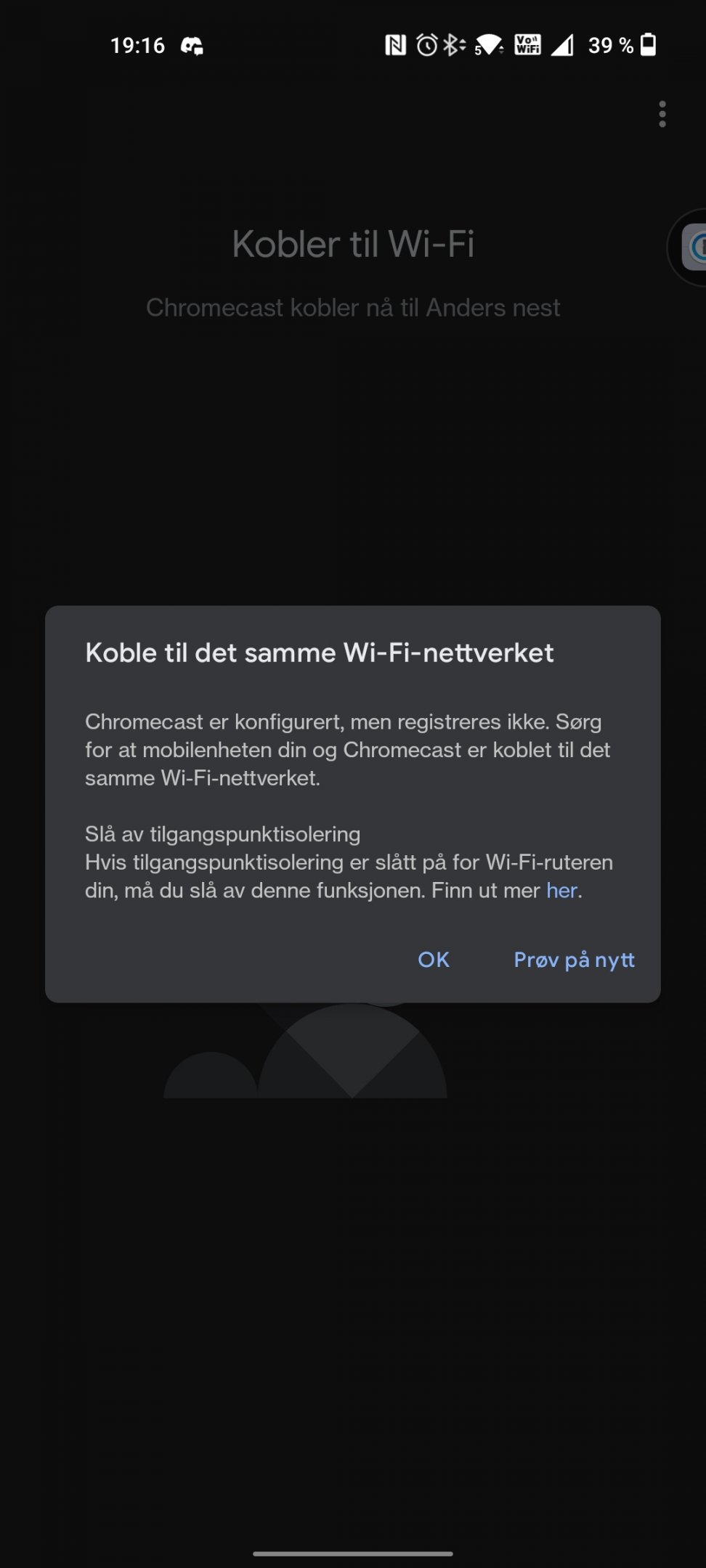Open the "her" link for more info
The image size is (706, 1568).
562,891
